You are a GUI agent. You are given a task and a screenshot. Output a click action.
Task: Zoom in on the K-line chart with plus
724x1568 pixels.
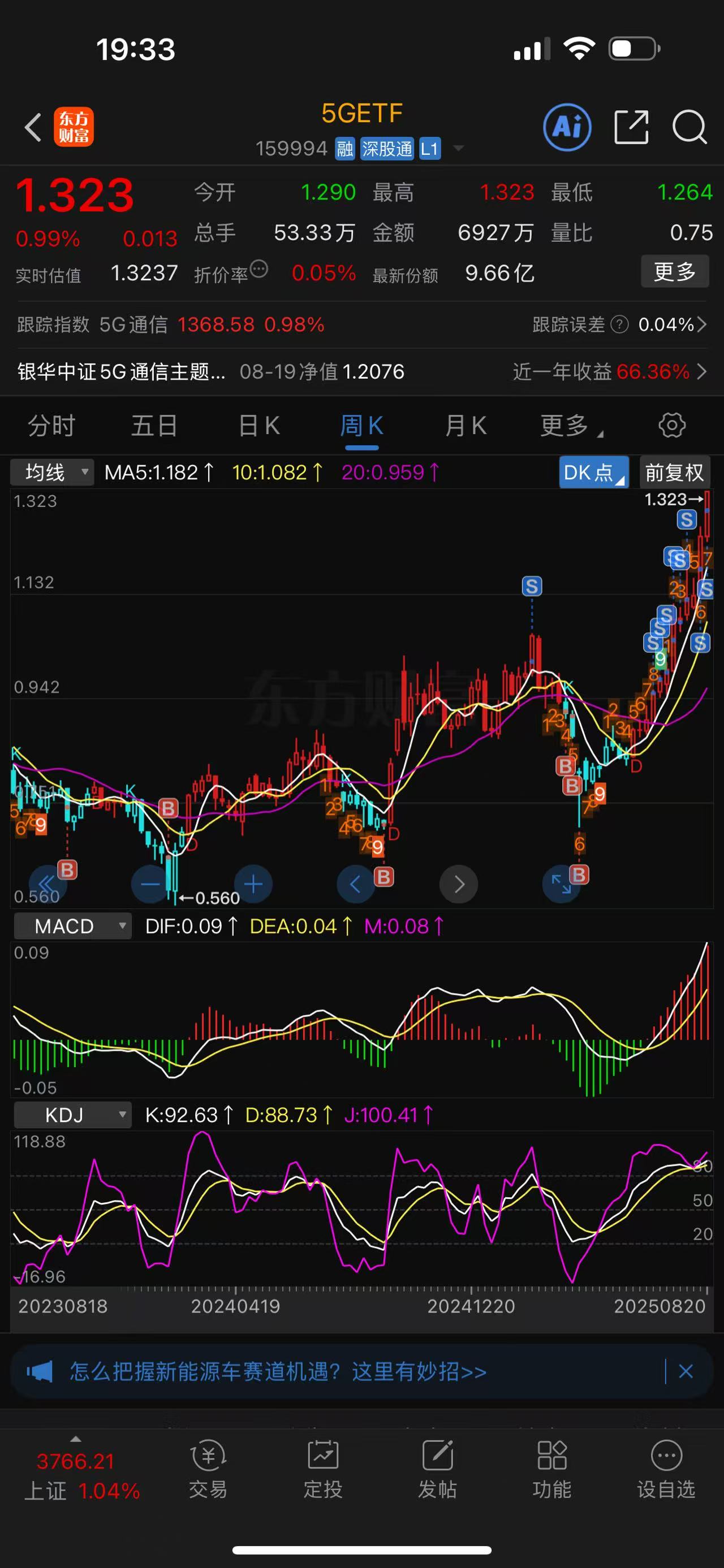(x=253, y=885)
